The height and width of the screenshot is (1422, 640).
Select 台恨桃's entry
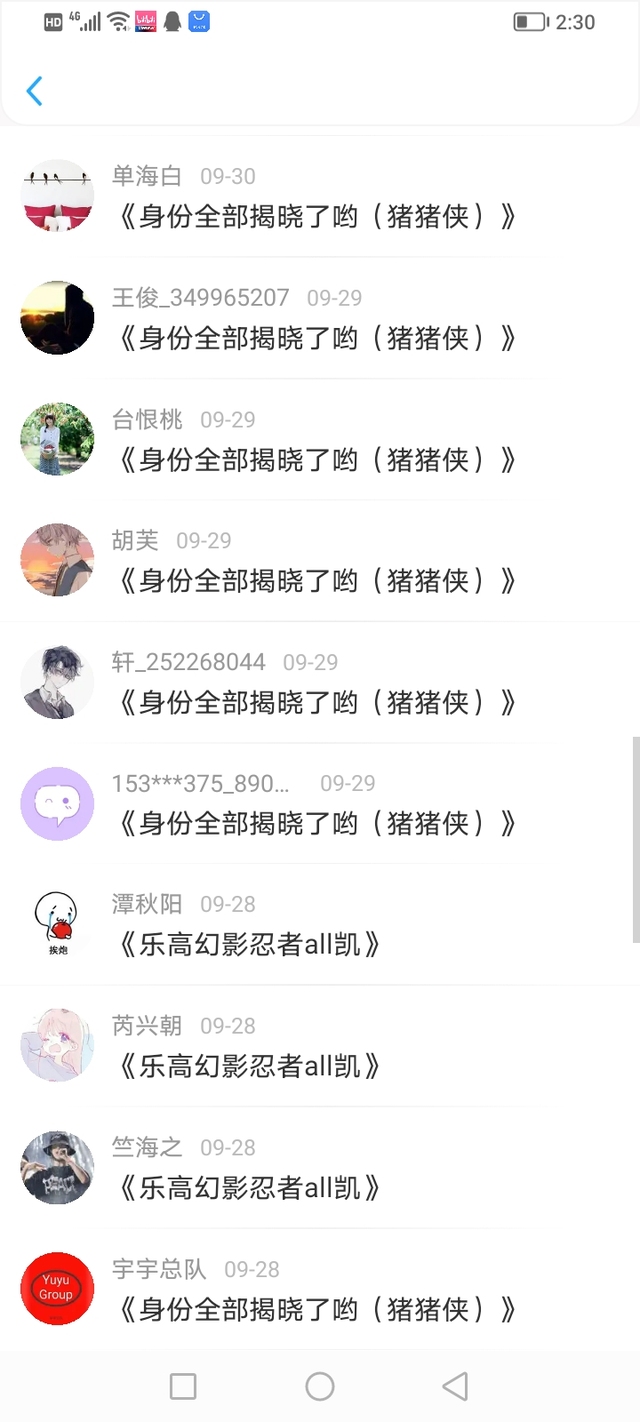click(316, 460)
